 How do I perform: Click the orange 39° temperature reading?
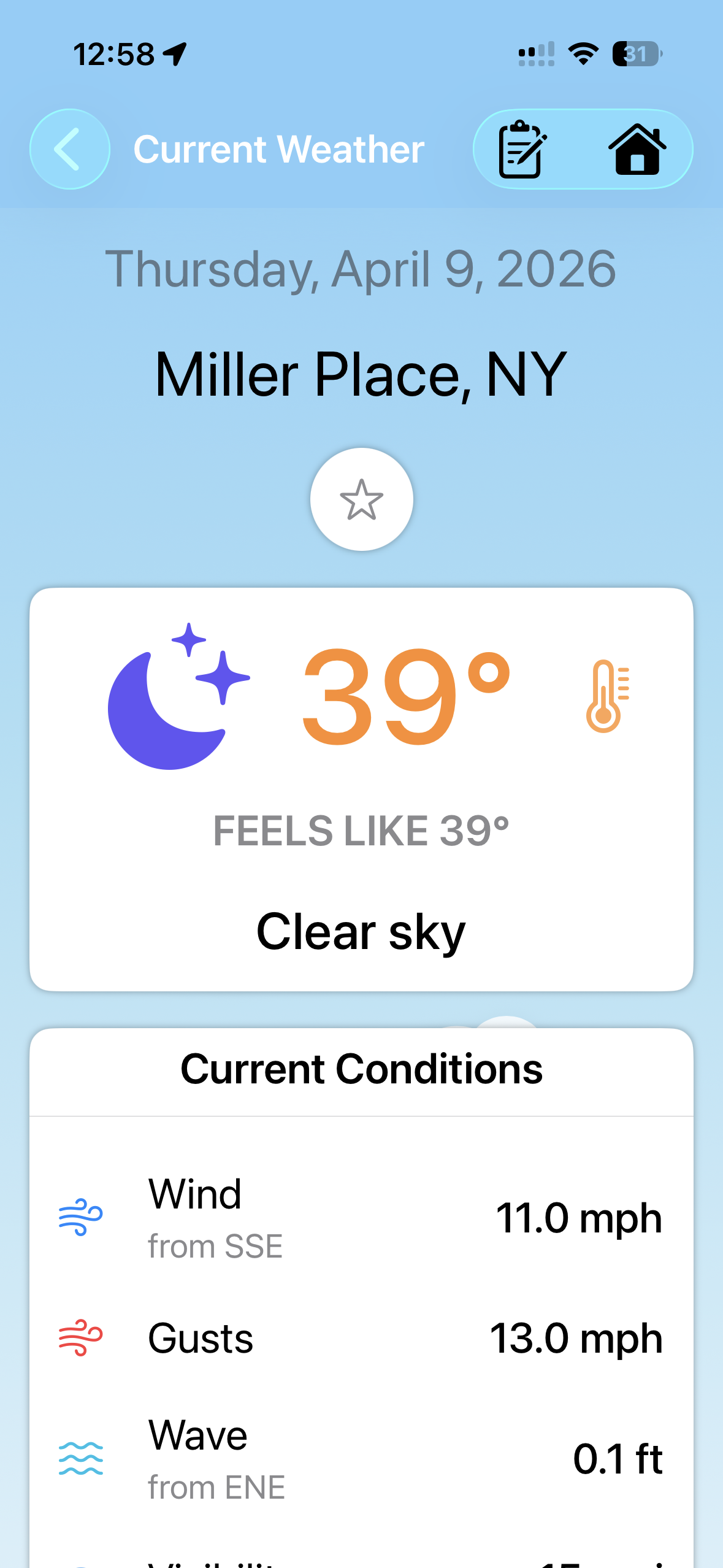[x=405, y=699]
